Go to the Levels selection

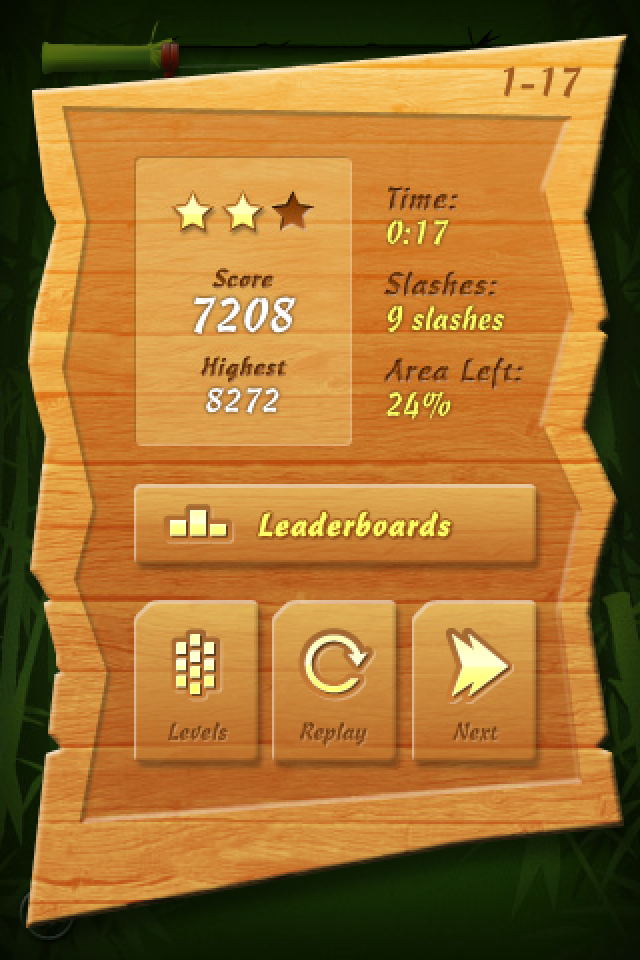(x=197, y=681)
